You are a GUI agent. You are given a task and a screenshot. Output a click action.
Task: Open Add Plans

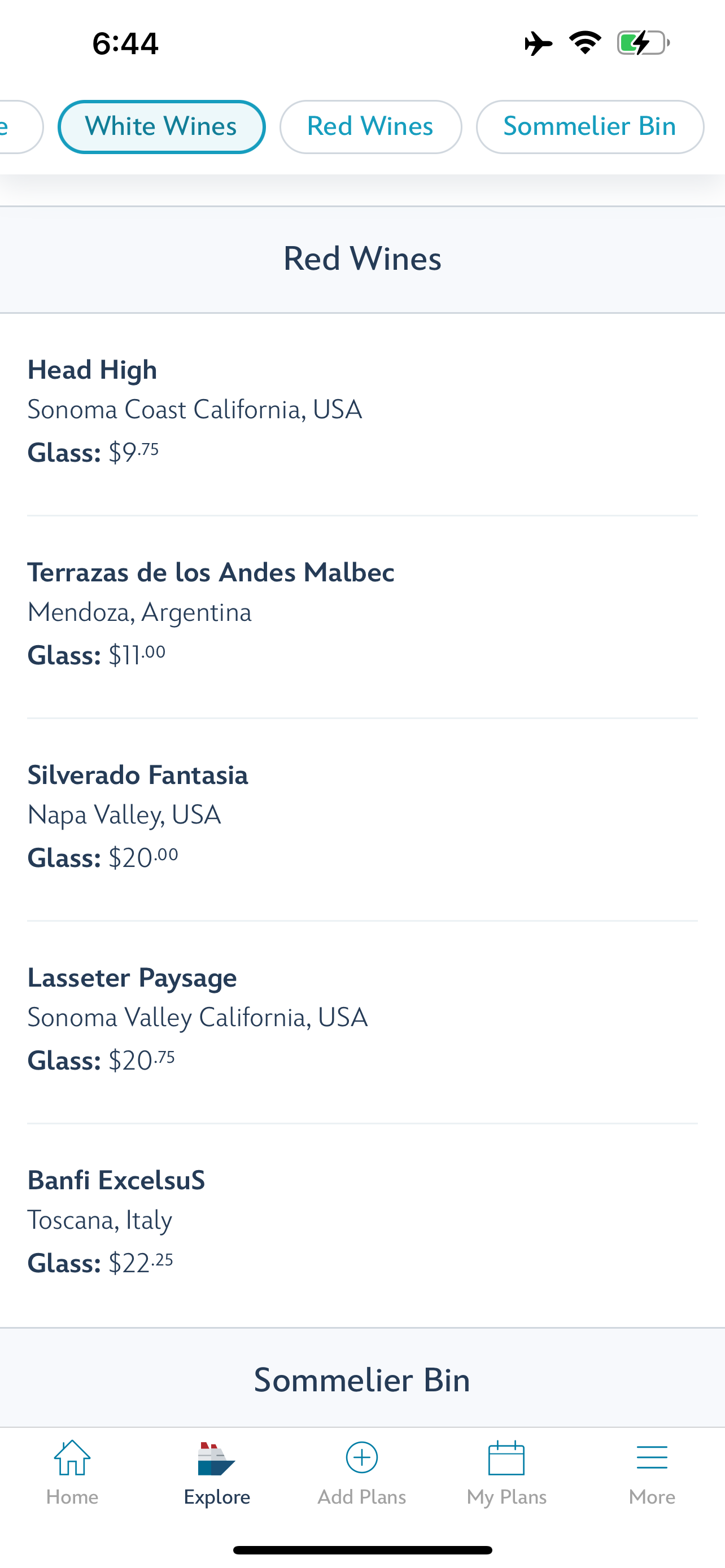pyautogui.click(x=361, y=1472)
